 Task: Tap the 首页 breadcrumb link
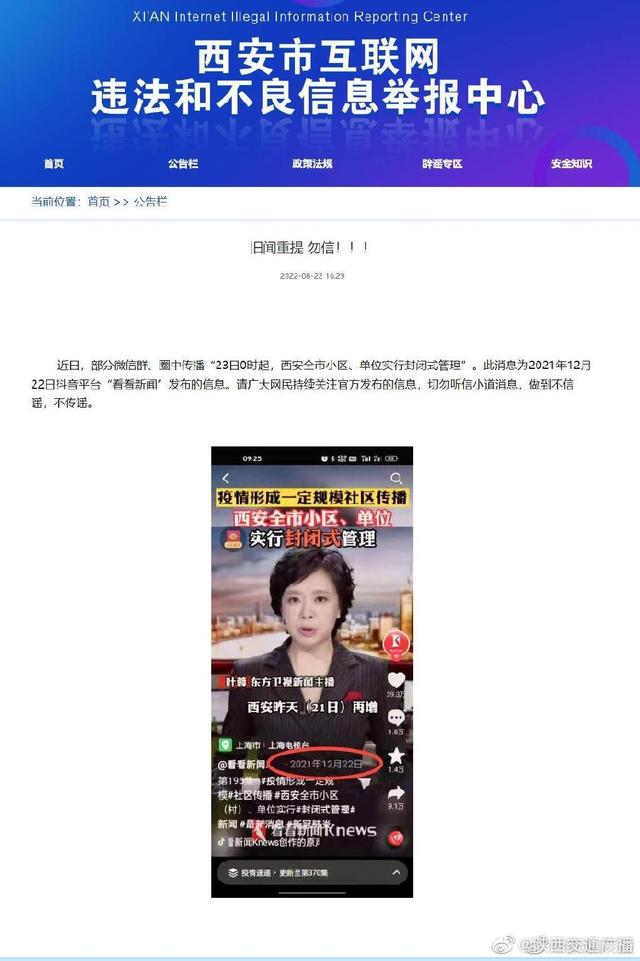point(98,201)
